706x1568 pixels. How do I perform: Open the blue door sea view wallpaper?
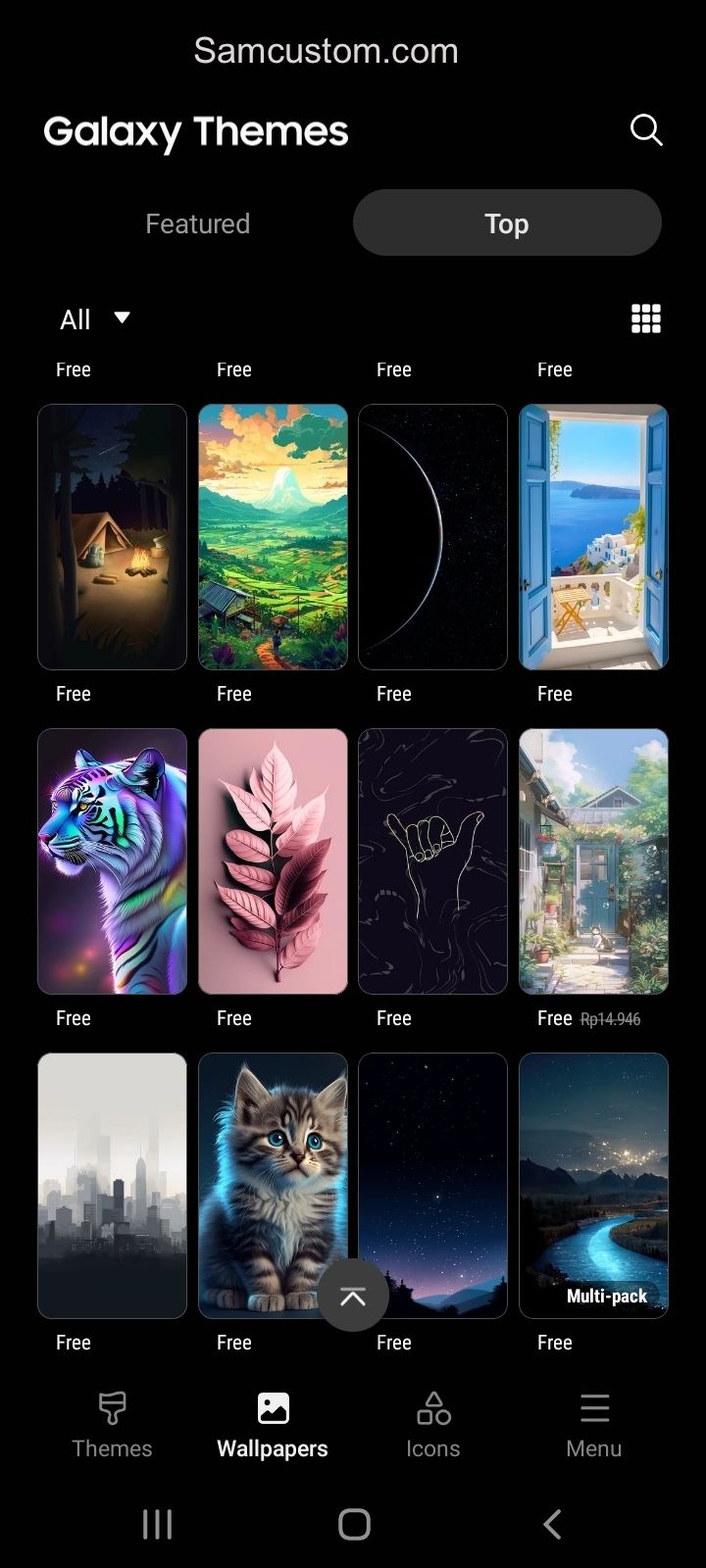click(x=593, y=537)
